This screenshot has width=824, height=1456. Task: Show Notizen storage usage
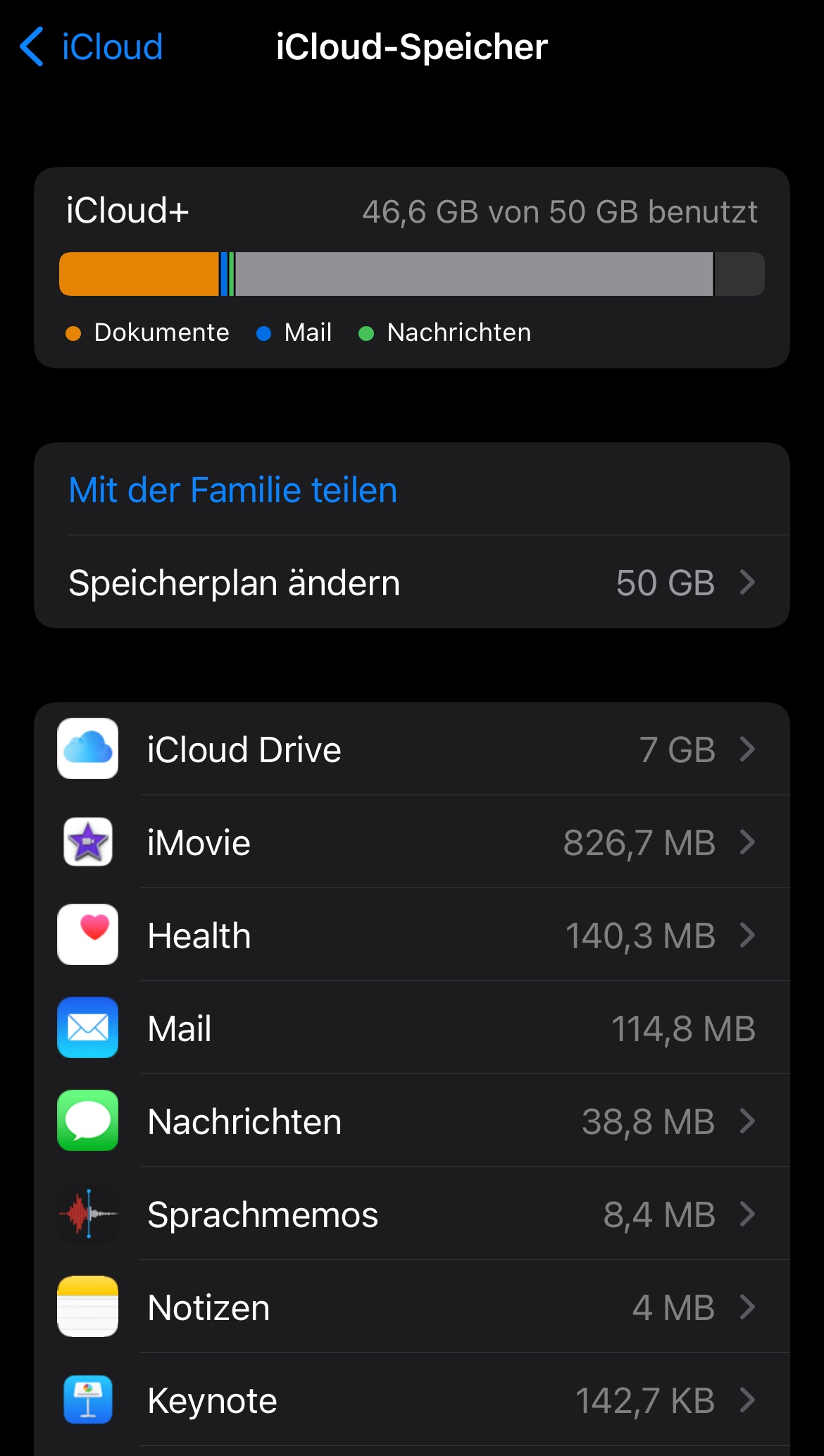(412, 1307)
